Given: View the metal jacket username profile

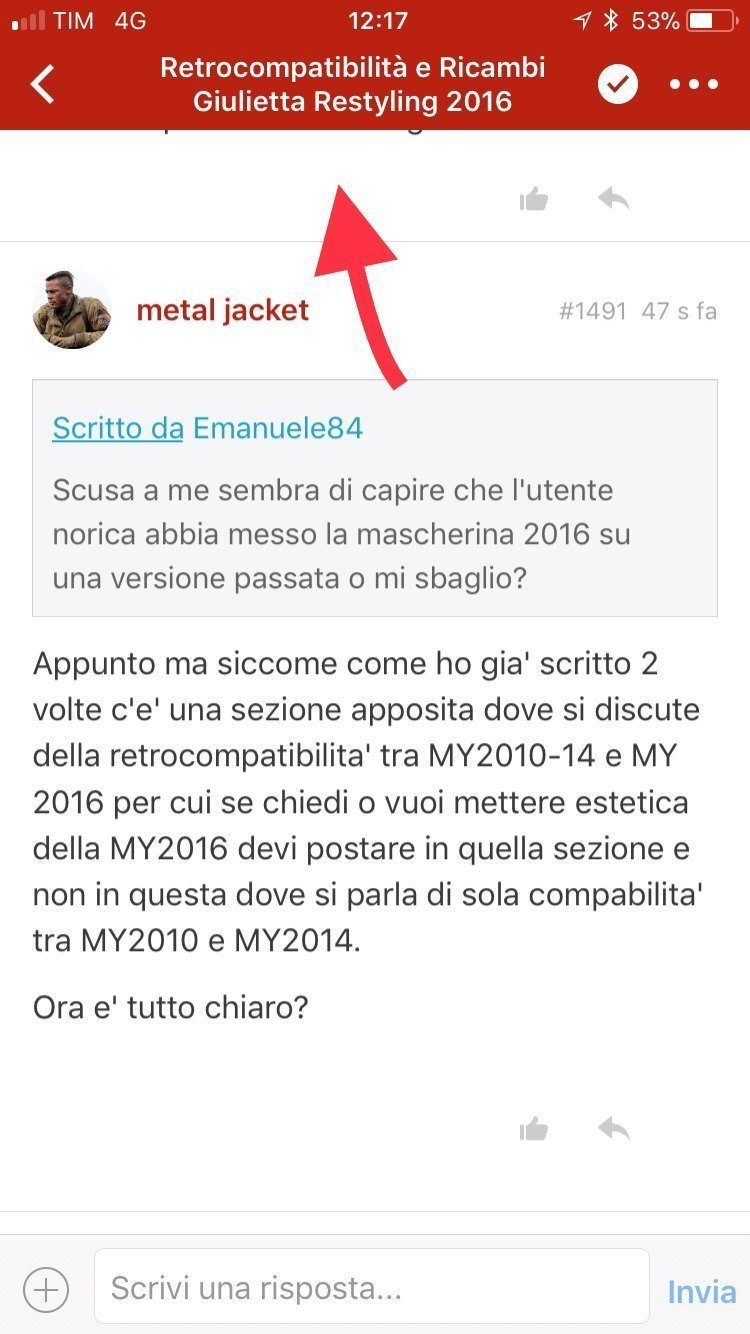Looking at the screenshot, I should pyautogui.click(x=222, y=310).
